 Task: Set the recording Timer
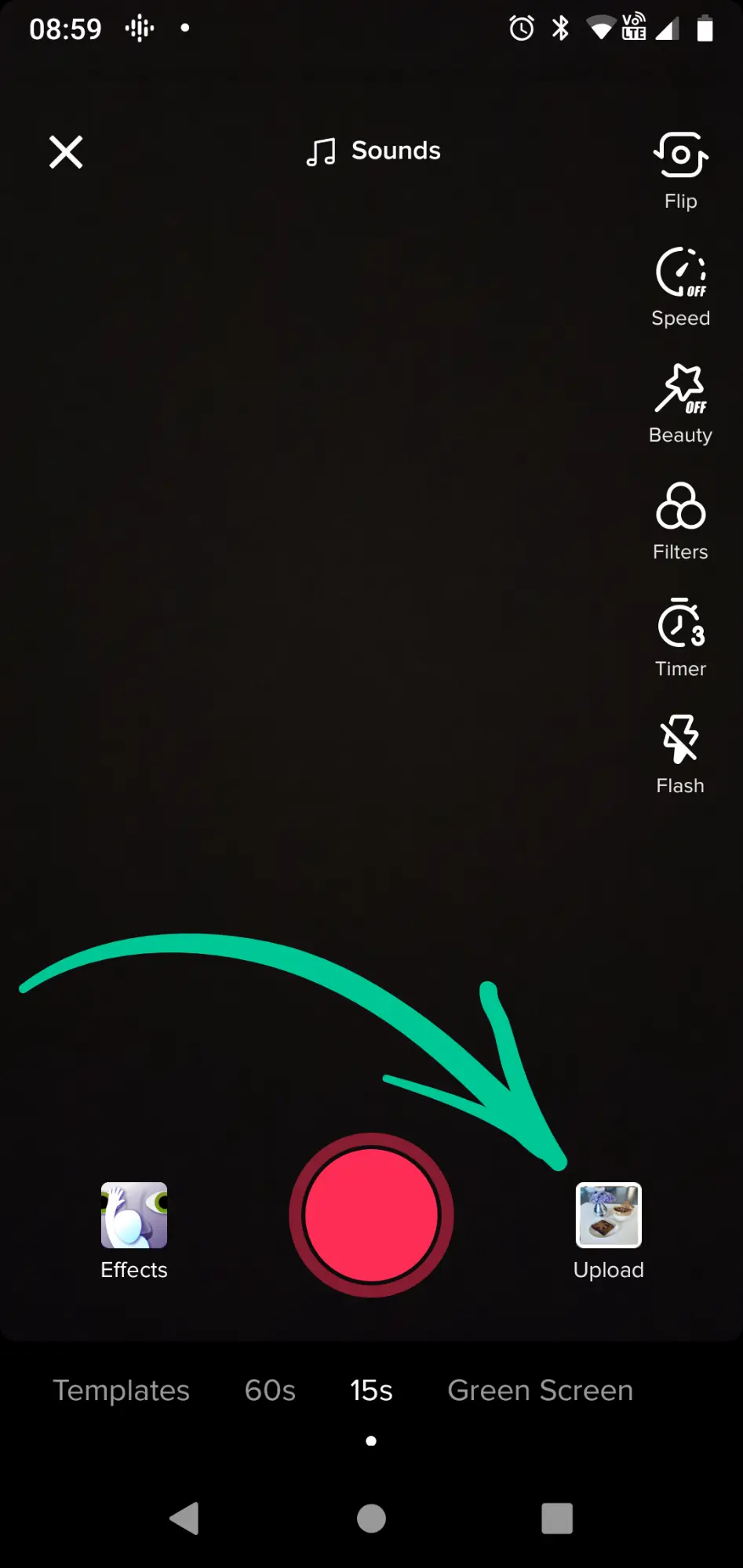tap(680, 637)
